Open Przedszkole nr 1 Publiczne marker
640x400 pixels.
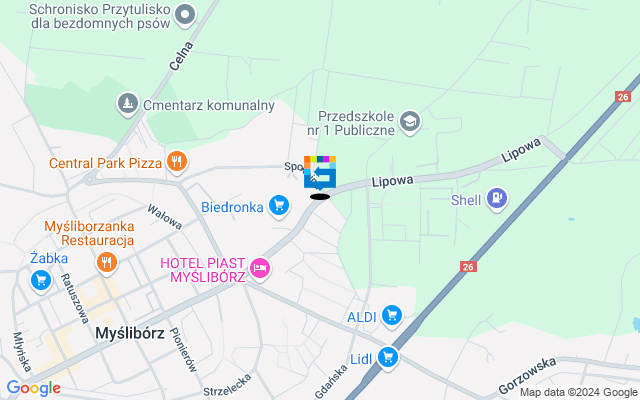[410, 122]
